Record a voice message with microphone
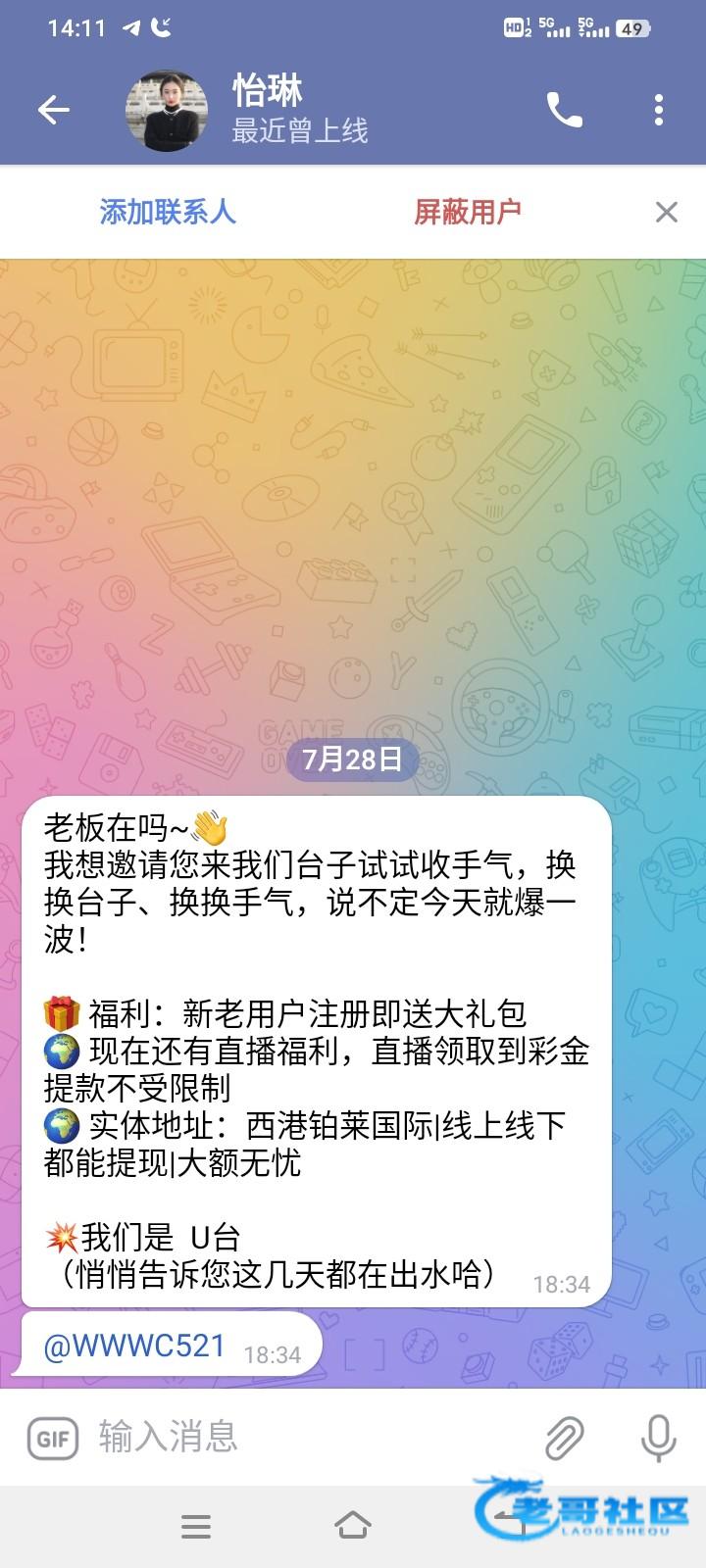The image size is (706, 1568). point(657,1438)
